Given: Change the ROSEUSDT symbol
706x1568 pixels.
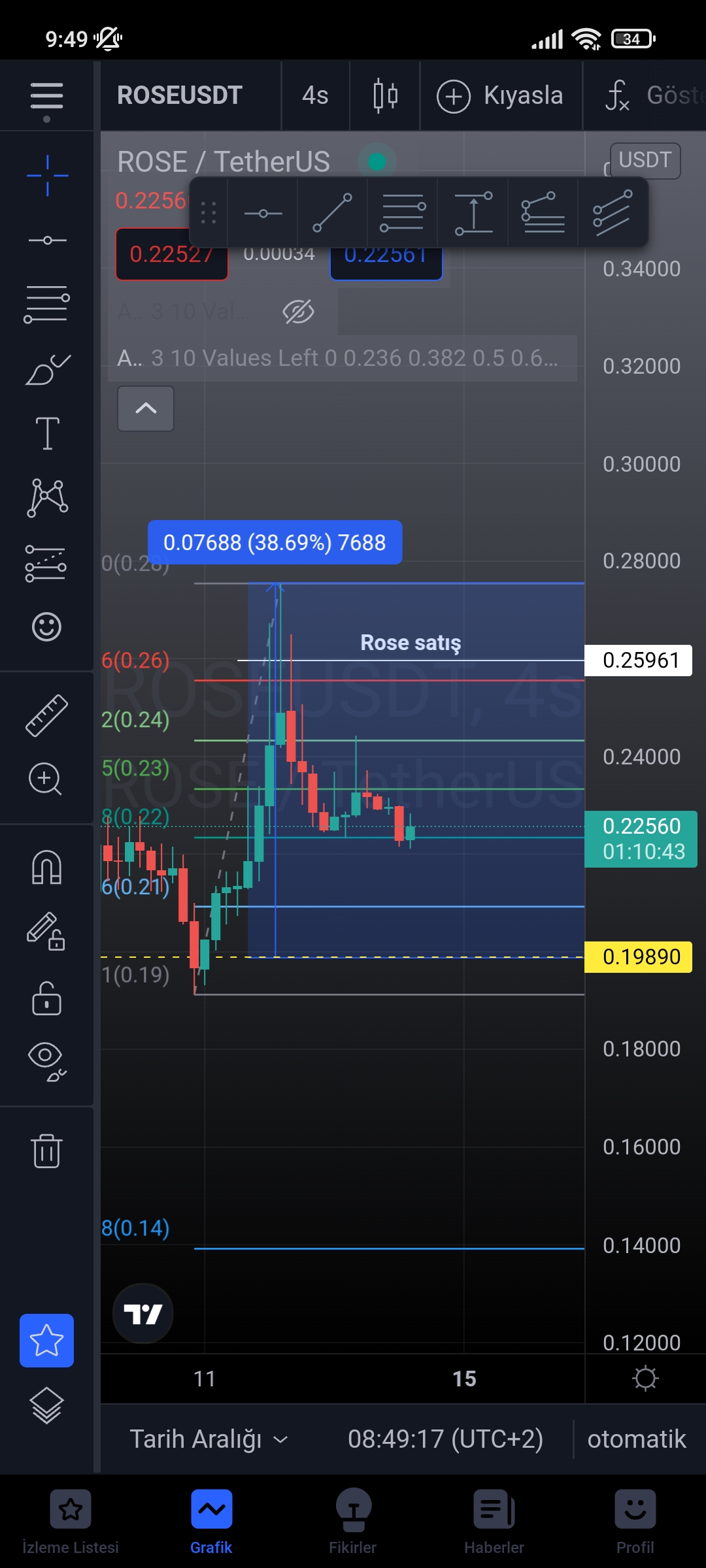Looking at the screenshot, I should (180, 95).
